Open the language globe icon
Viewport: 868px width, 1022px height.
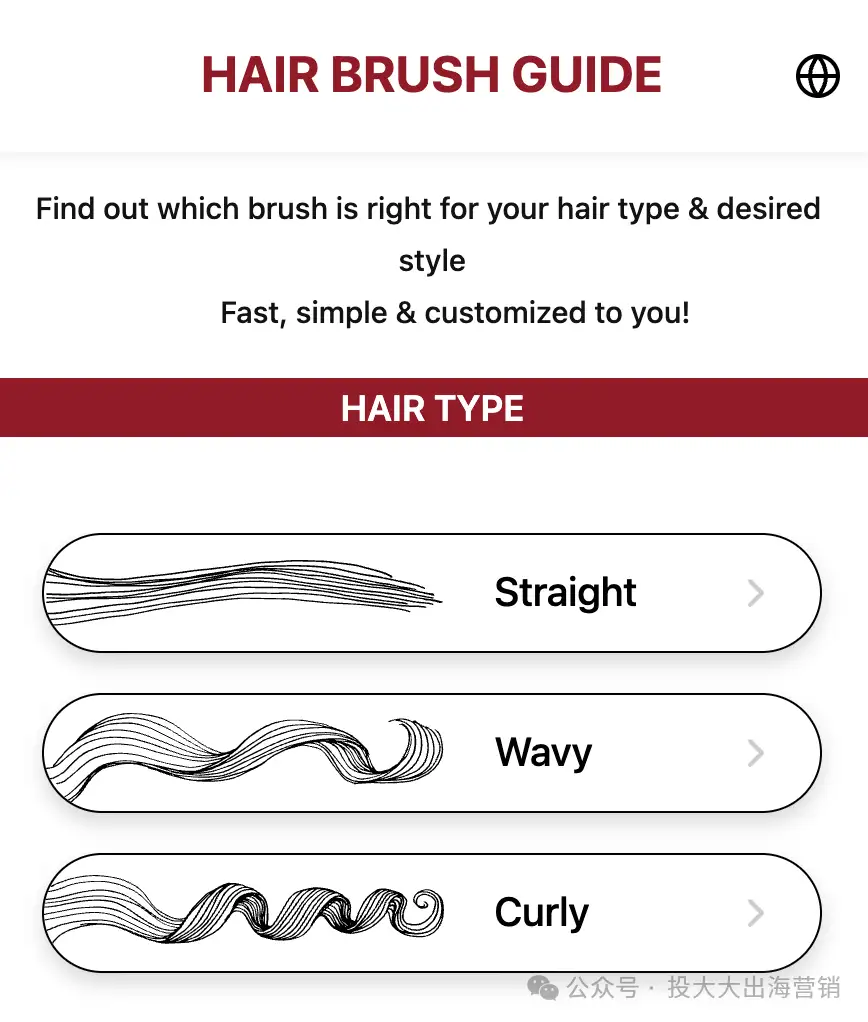817,75
